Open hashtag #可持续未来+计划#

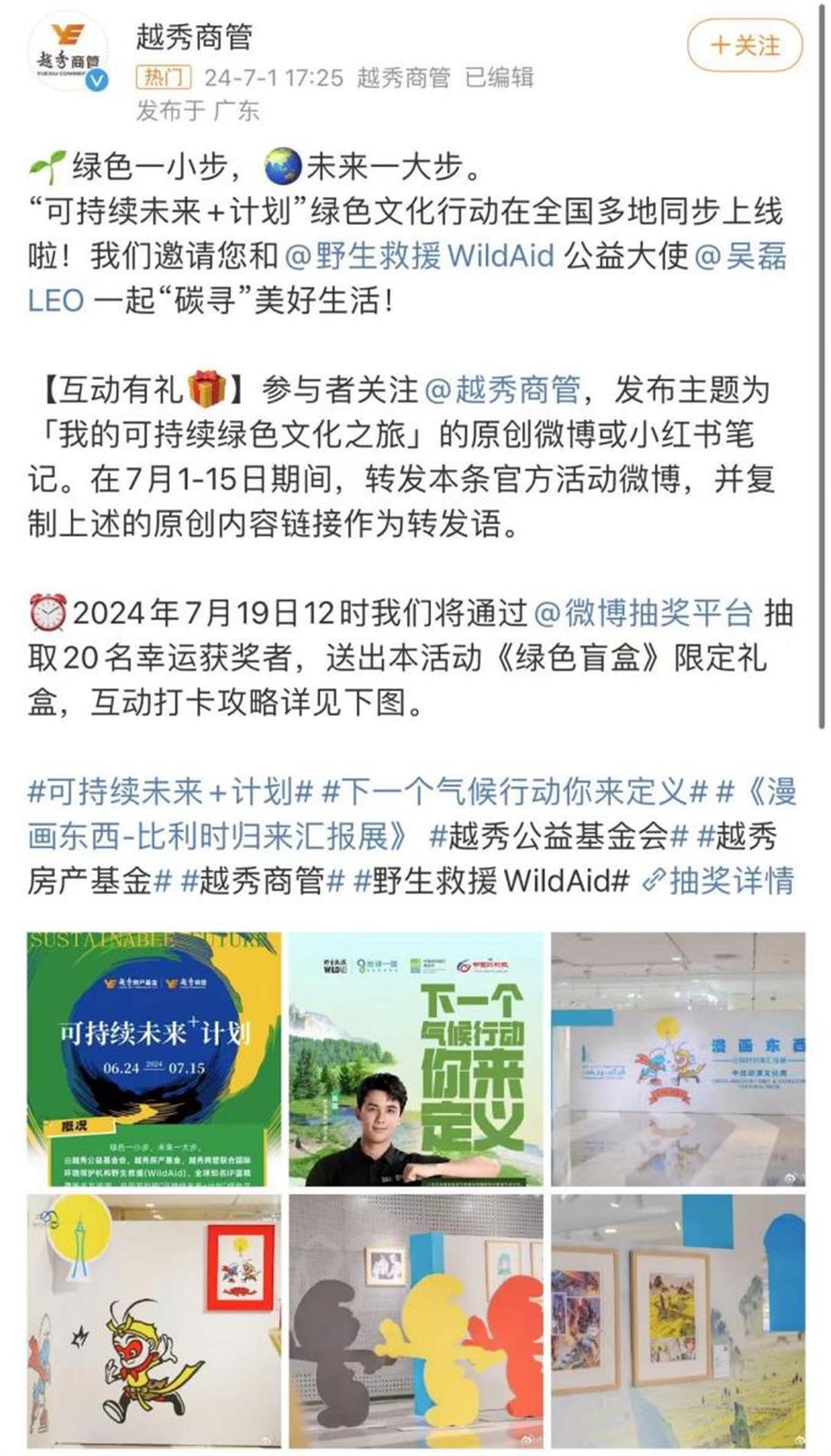(170, 792)
